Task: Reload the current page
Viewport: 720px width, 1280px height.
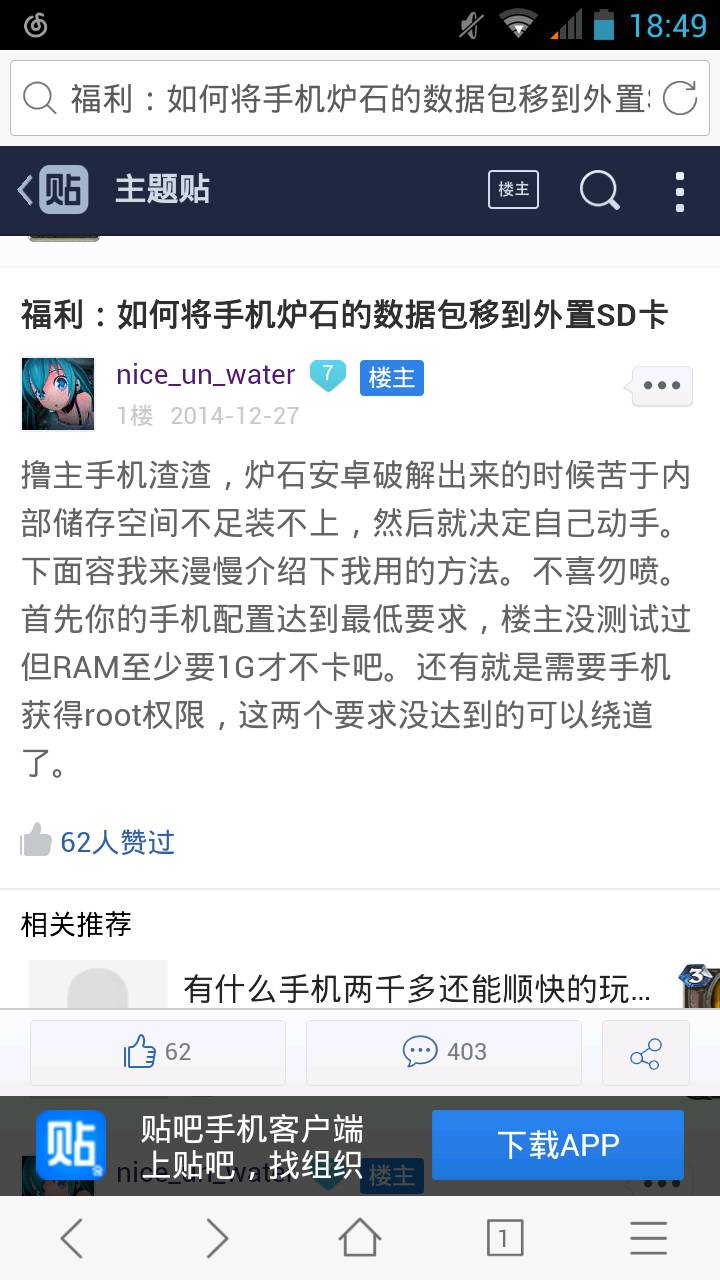Action: pos(679,98)
